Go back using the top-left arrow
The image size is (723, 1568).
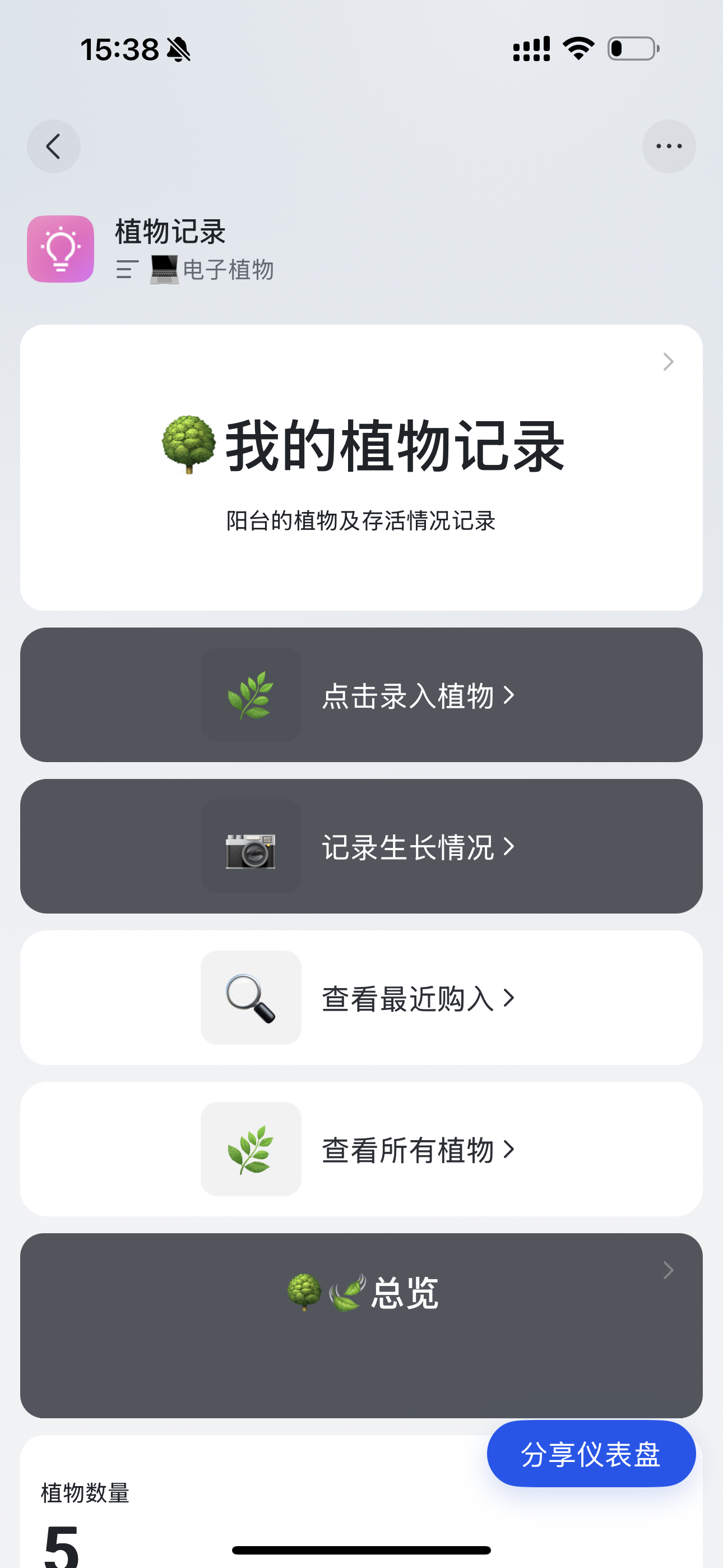coord(54,146)
